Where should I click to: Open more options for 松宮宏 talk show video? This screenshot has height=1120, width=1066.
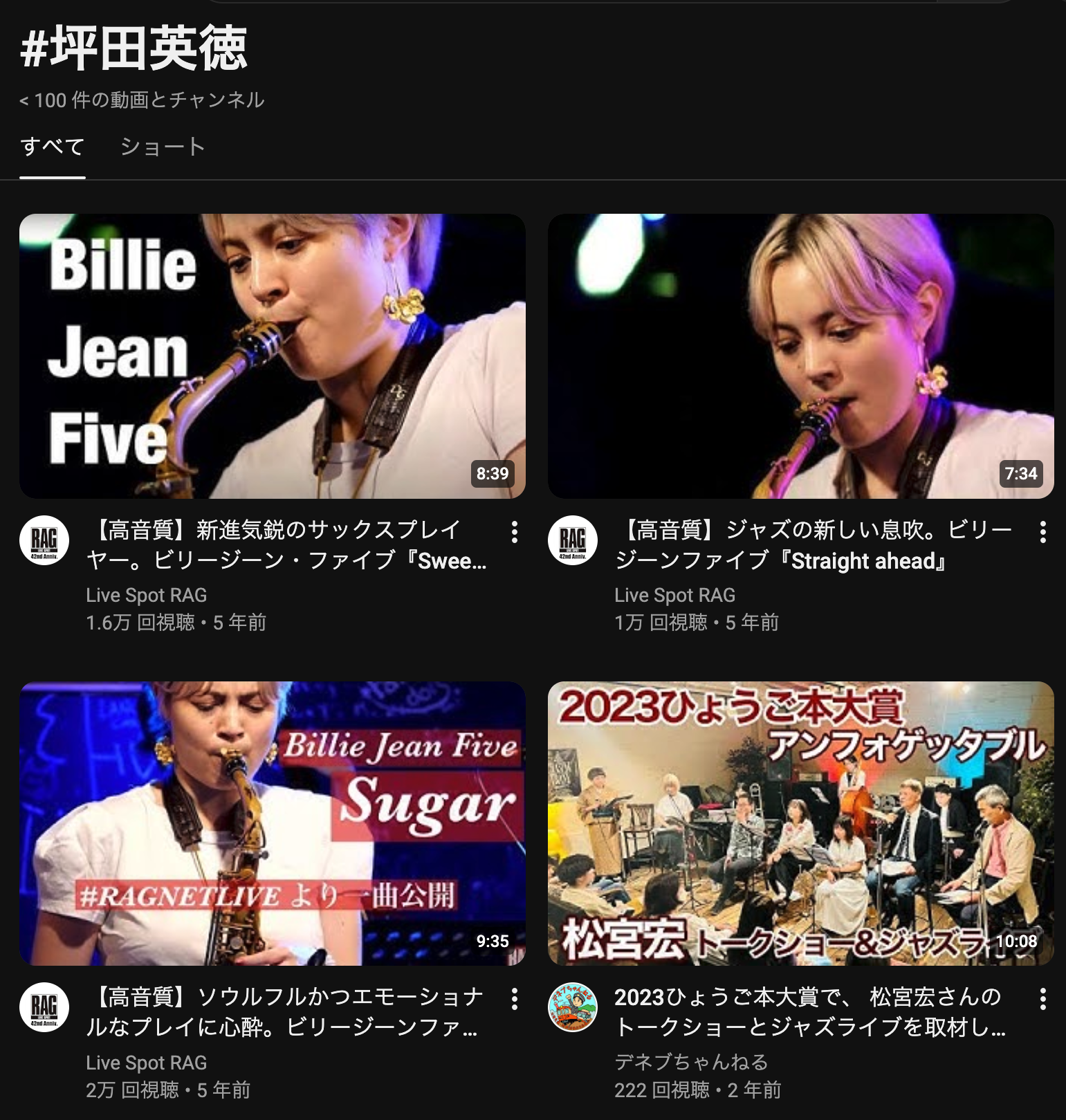(1042, 999)
